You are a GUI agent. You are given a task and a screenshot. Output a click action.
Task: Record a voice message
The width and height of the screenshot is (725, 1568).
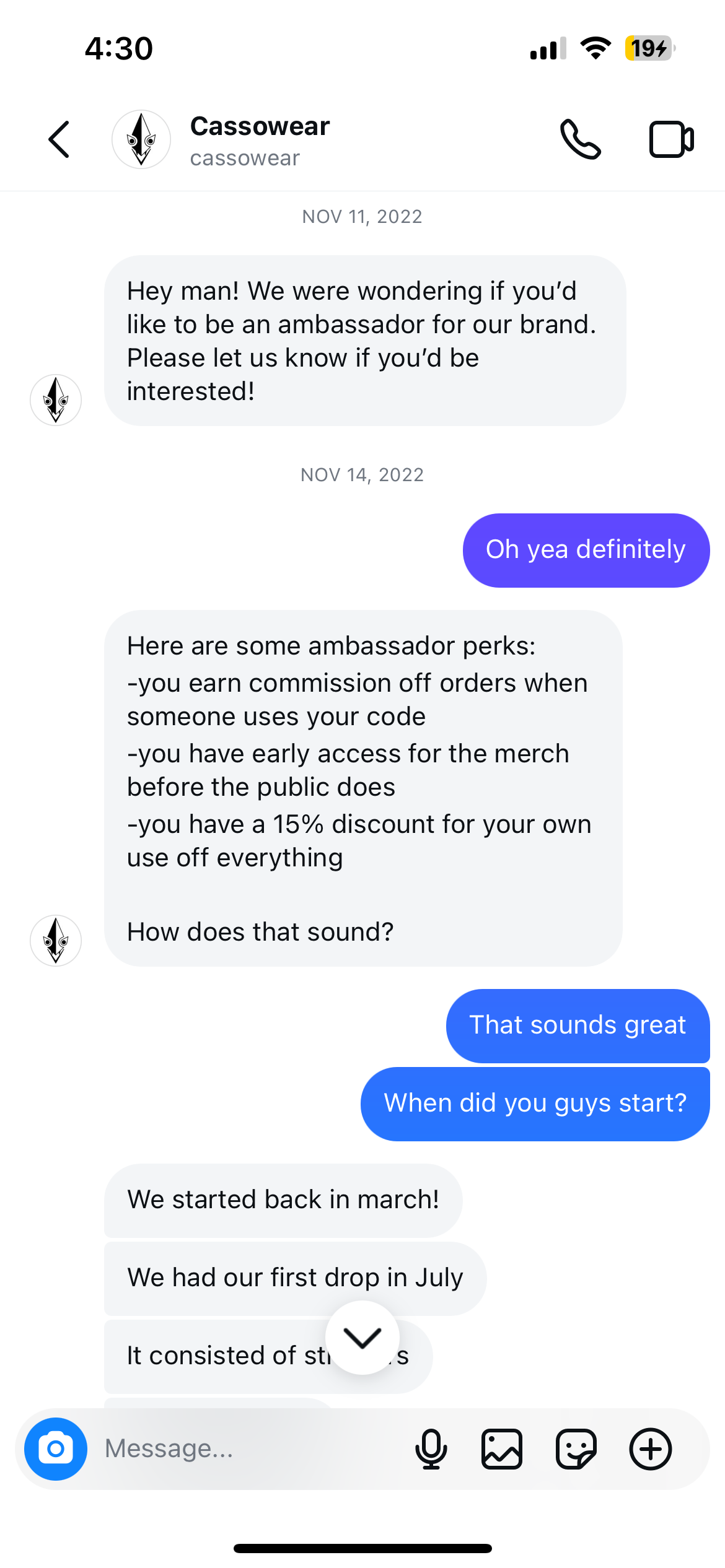(x=431, y=1449)
